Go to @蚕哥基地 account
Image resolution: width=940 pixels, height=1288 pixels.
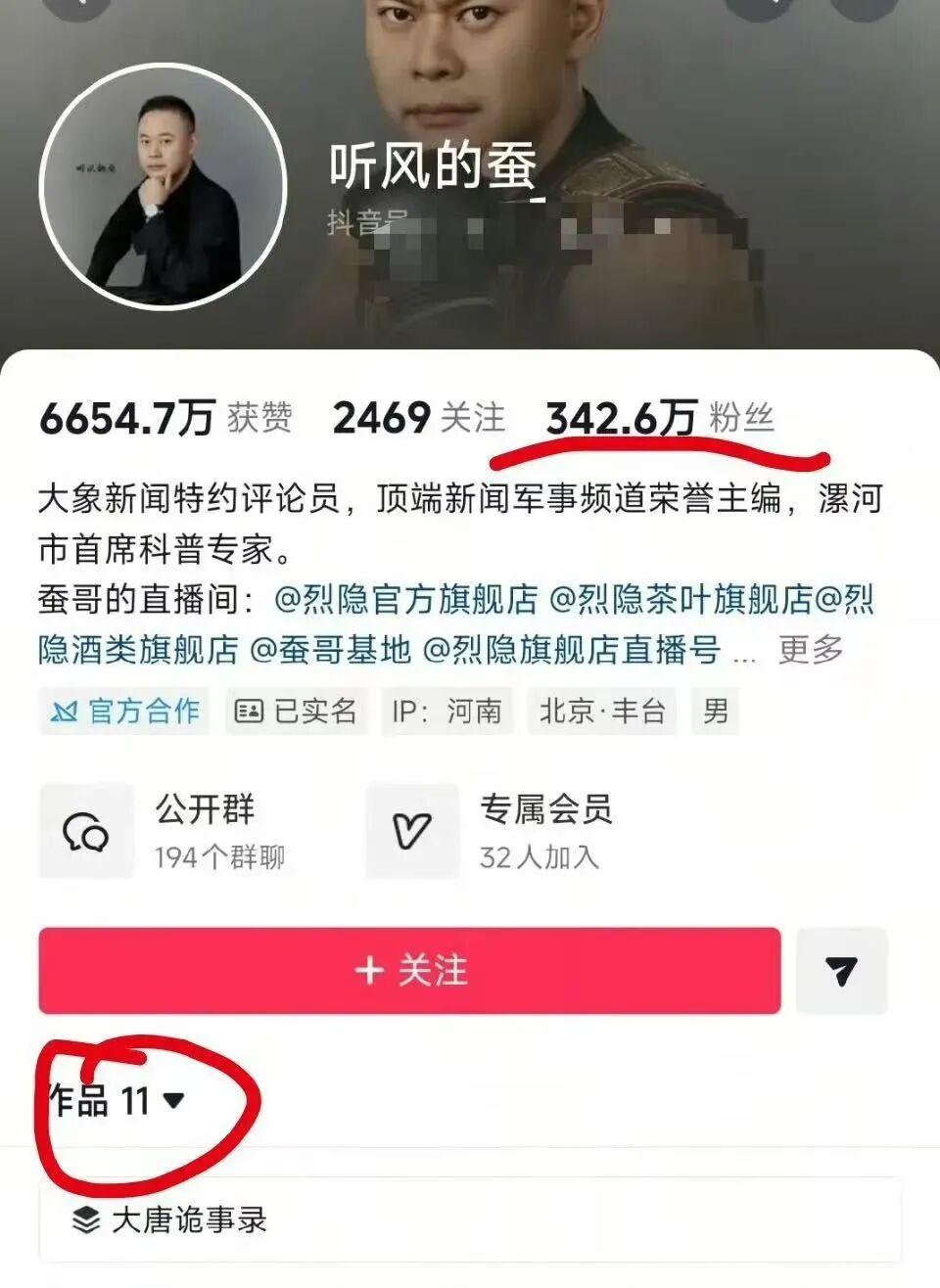tap(330, 649)
